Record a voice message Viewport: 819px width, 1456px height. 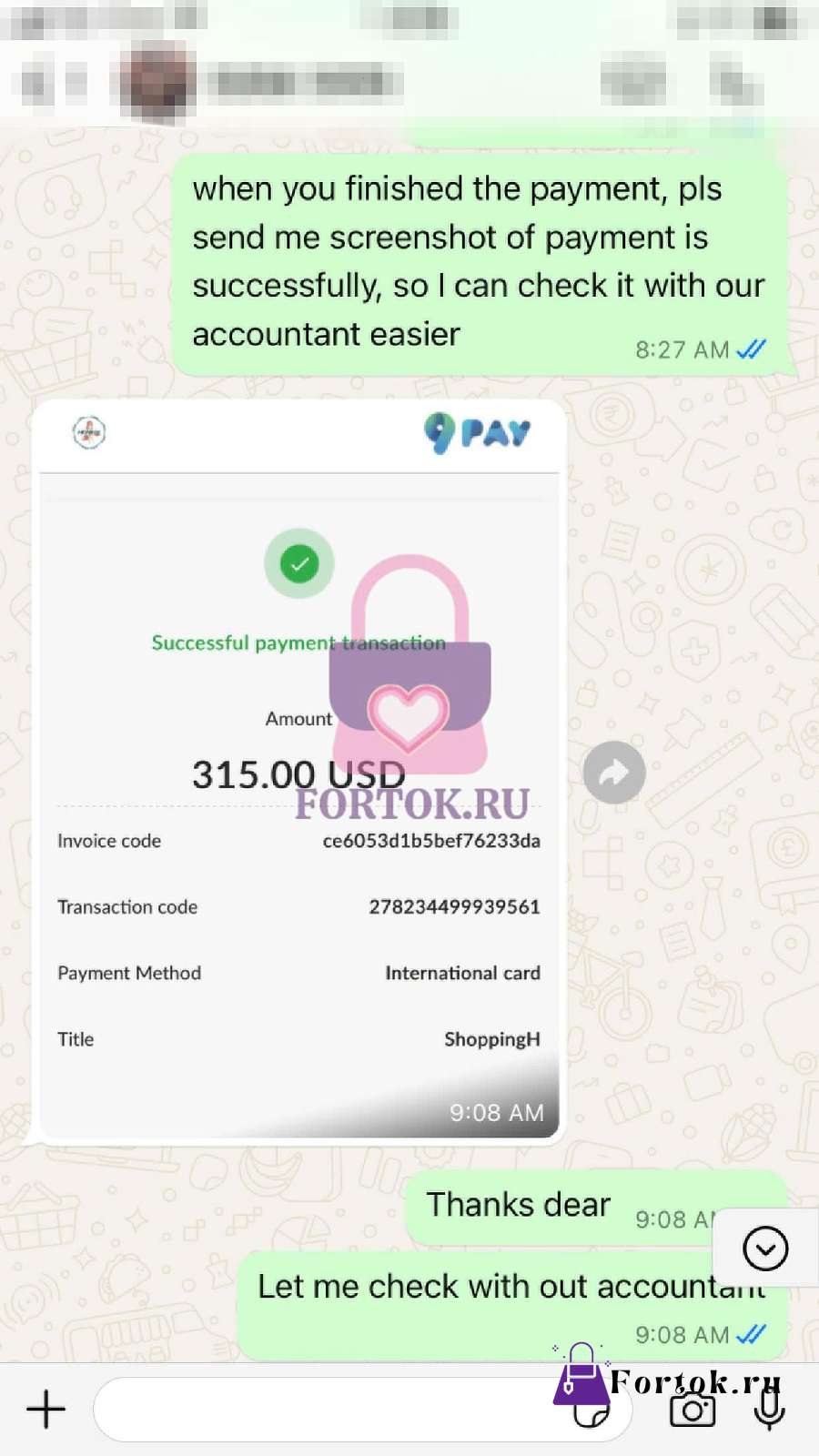769,1409
